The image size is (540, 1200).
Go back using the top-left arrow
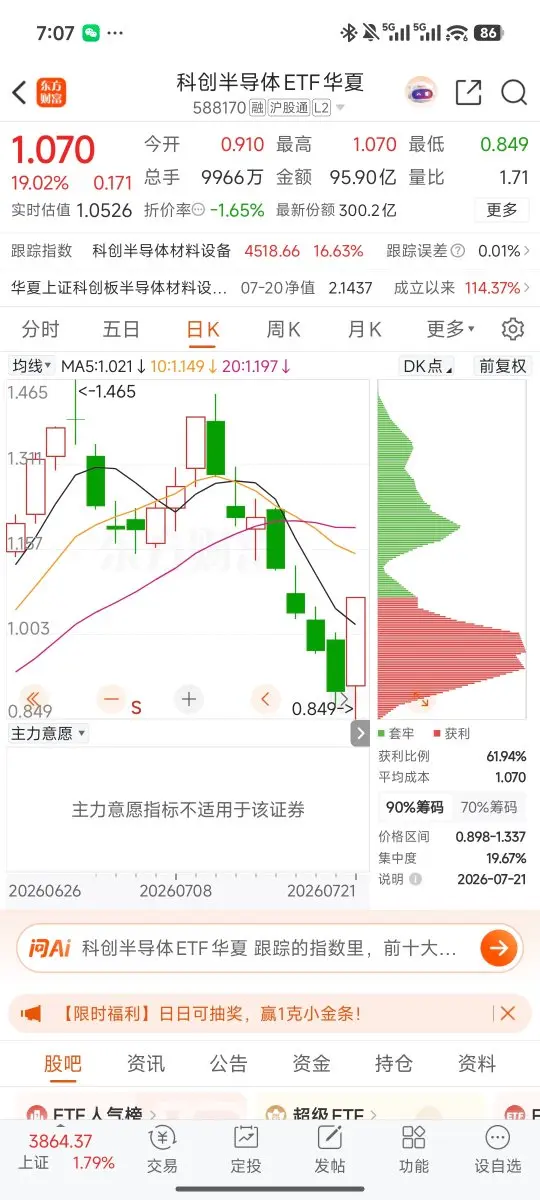point(19,93)
